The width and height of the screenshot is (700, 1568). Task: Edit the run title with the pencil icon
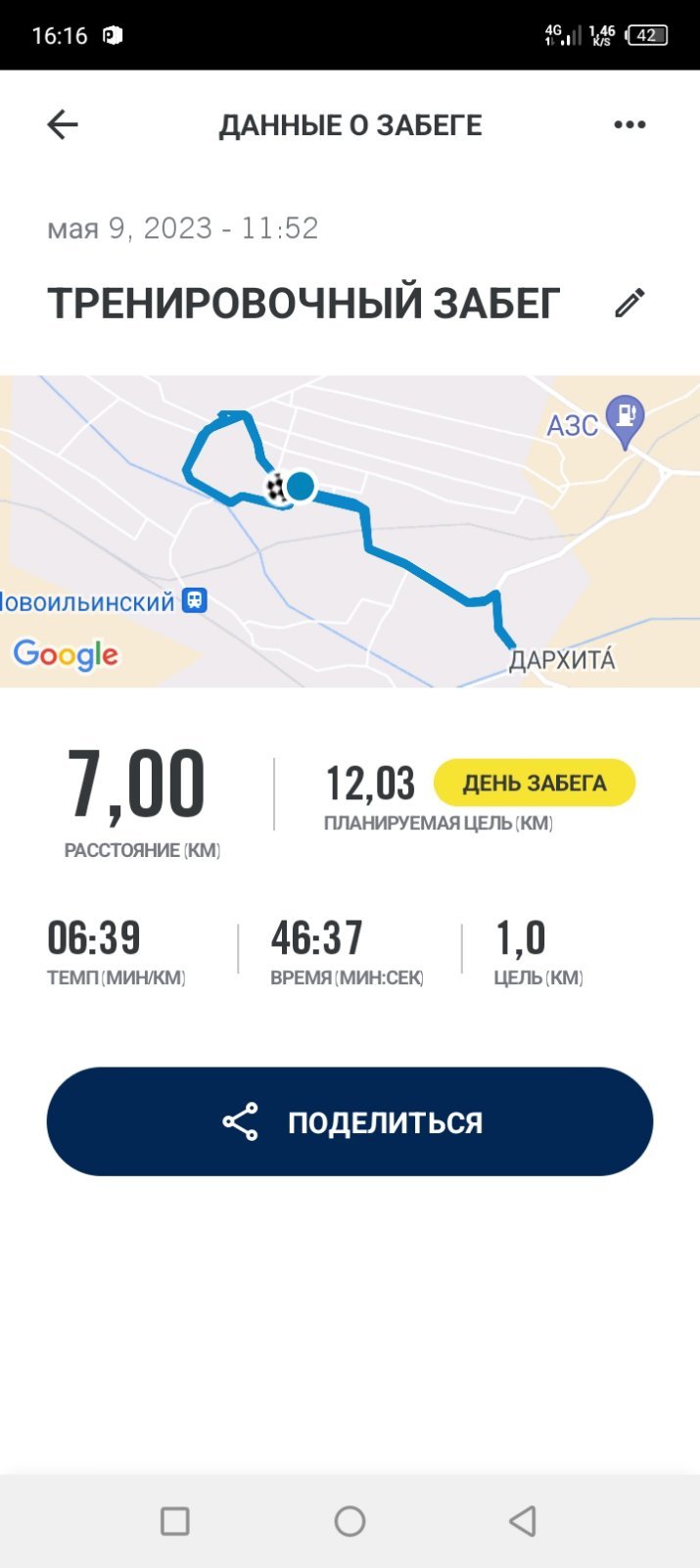[x=630, y=303]
